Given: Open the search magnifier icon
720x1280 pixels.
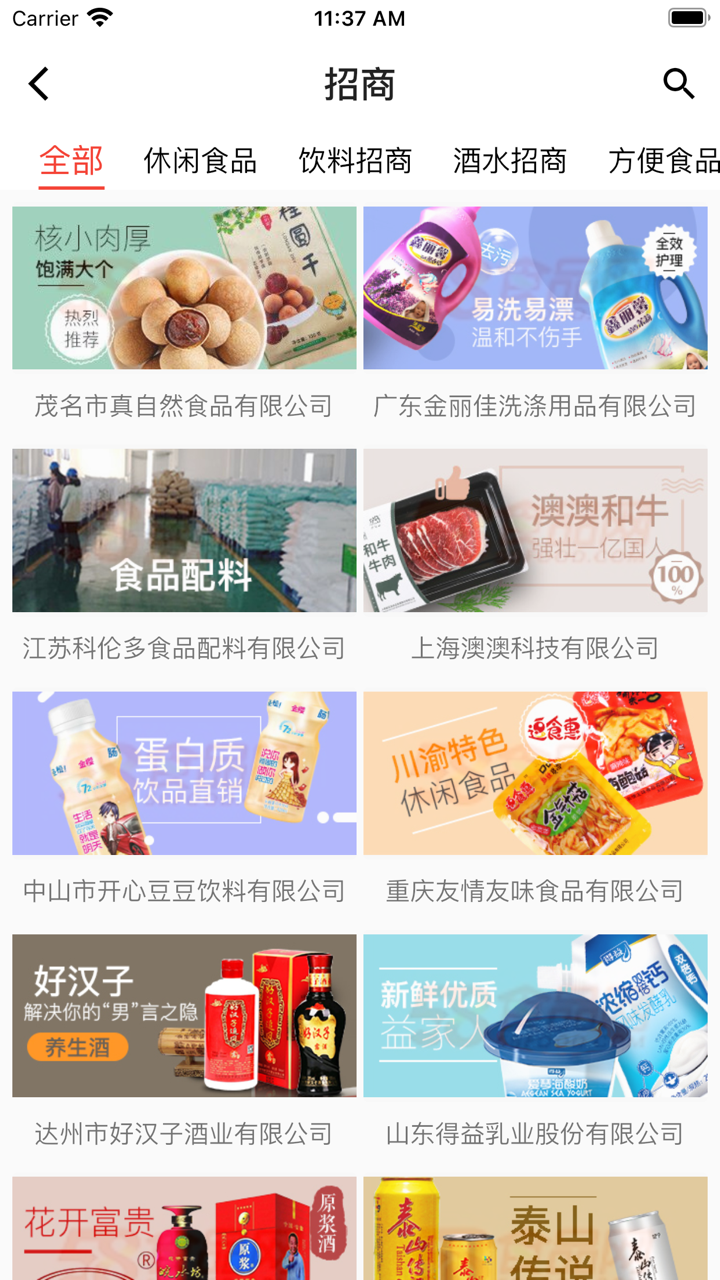Looking at the screenshot, I should click(678, 84).
